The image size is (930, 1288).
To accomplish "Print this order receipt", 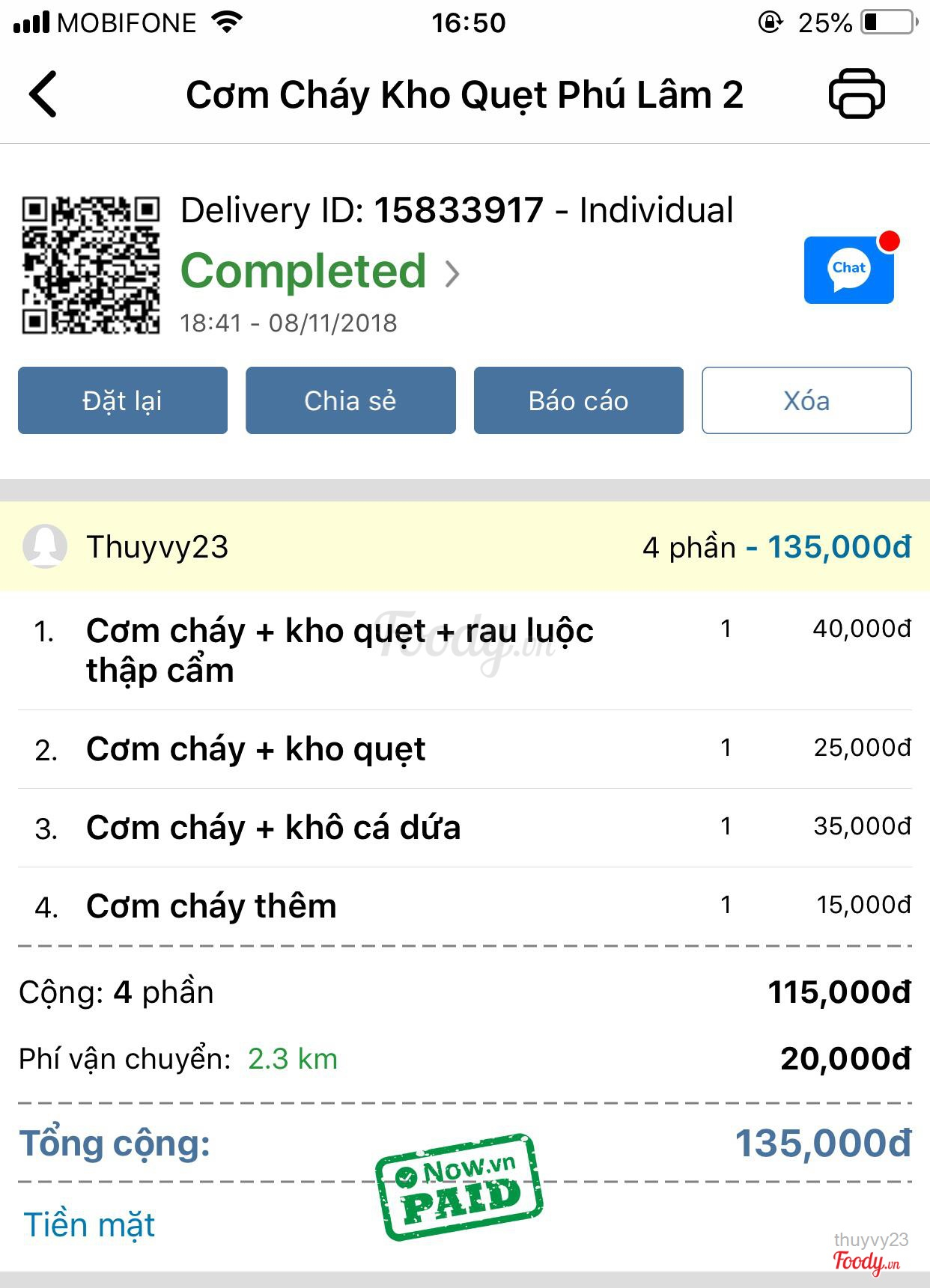I will click(857, 94).
